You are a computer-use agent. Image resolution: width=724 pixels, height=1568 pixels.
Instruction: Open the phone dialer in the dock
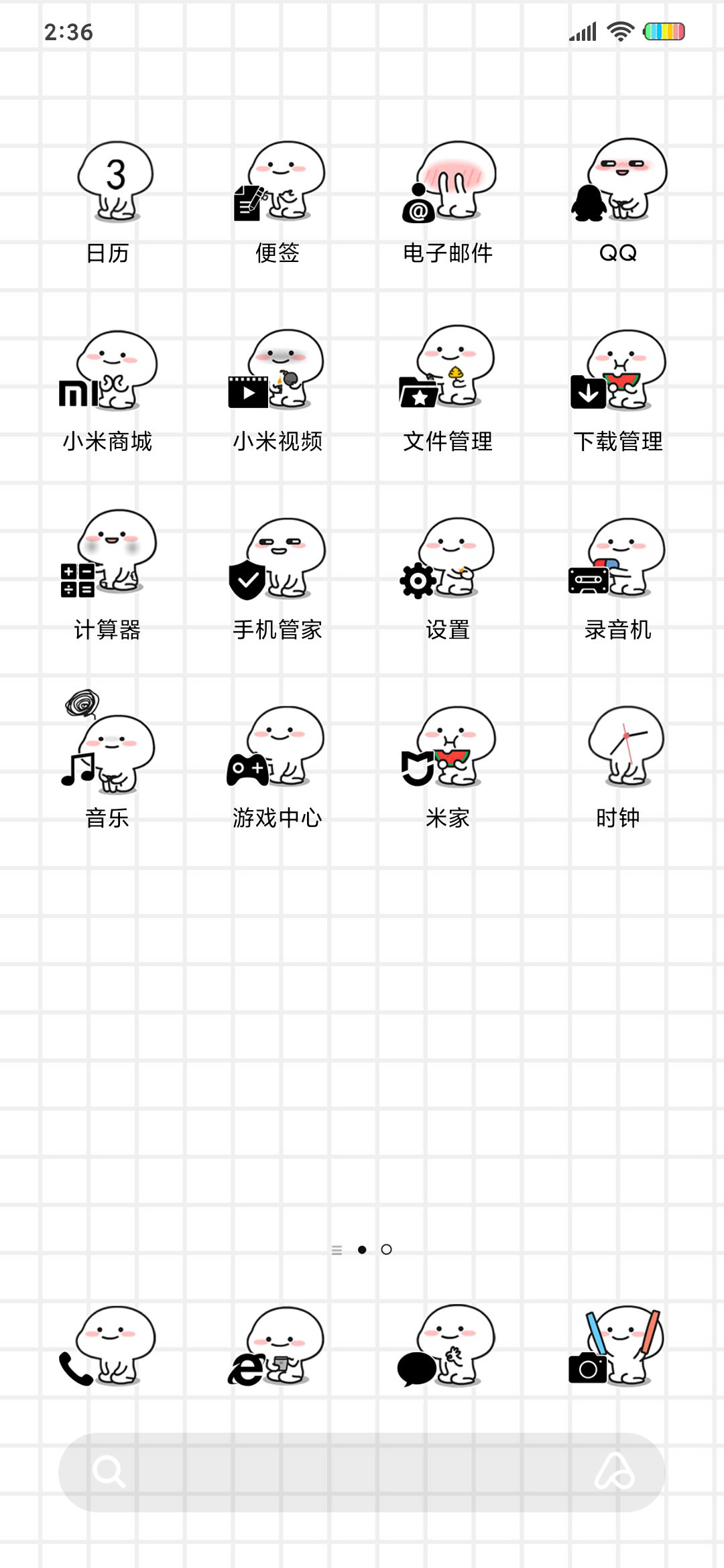[107, 1346]
